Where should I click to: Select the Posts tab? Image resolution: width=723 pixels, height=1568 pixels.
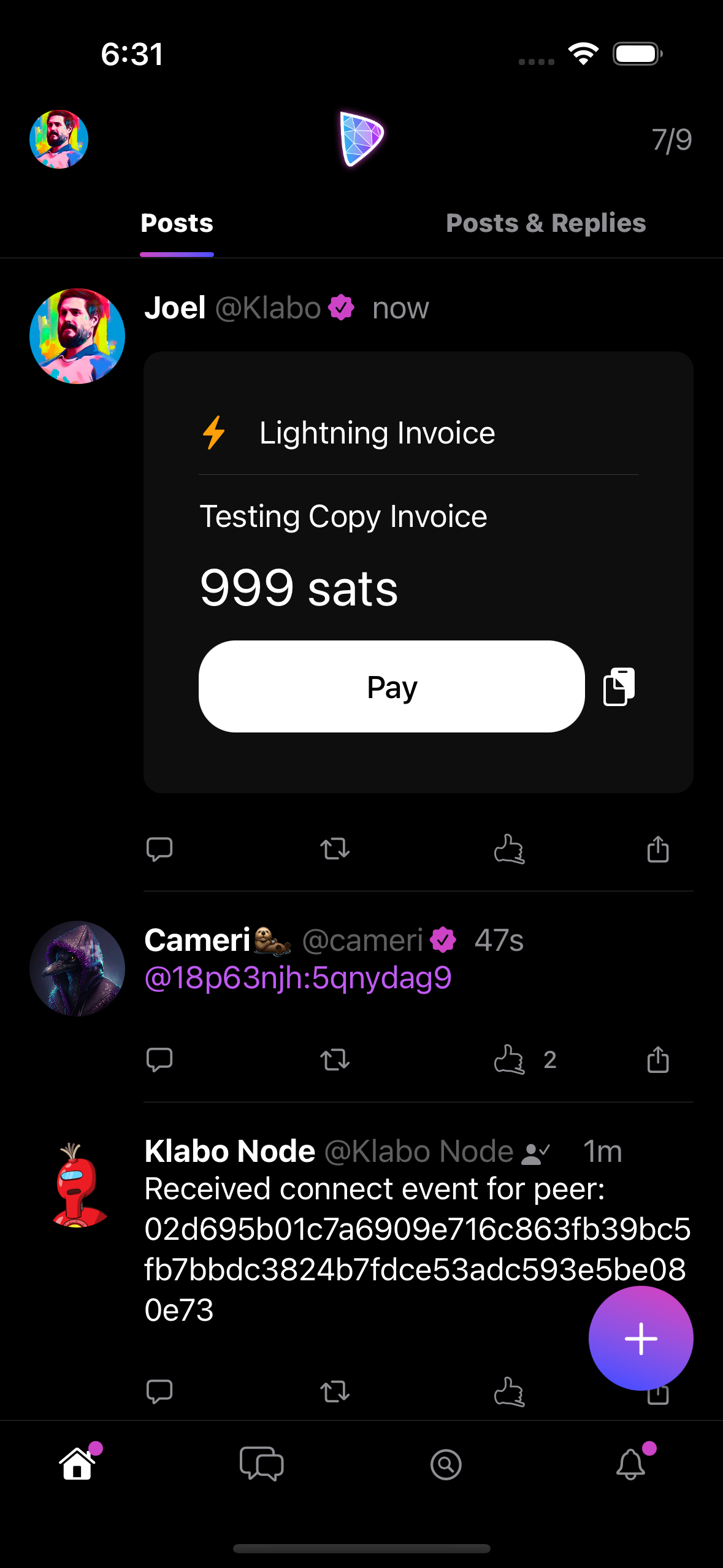click(x=177, y=223)
